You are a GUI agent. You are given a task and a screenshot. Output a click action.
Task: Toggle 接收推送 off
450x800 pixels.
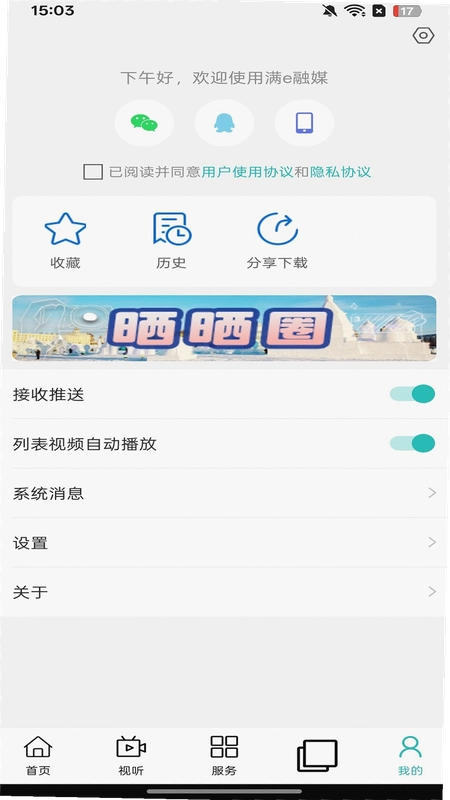pos(412,394)
